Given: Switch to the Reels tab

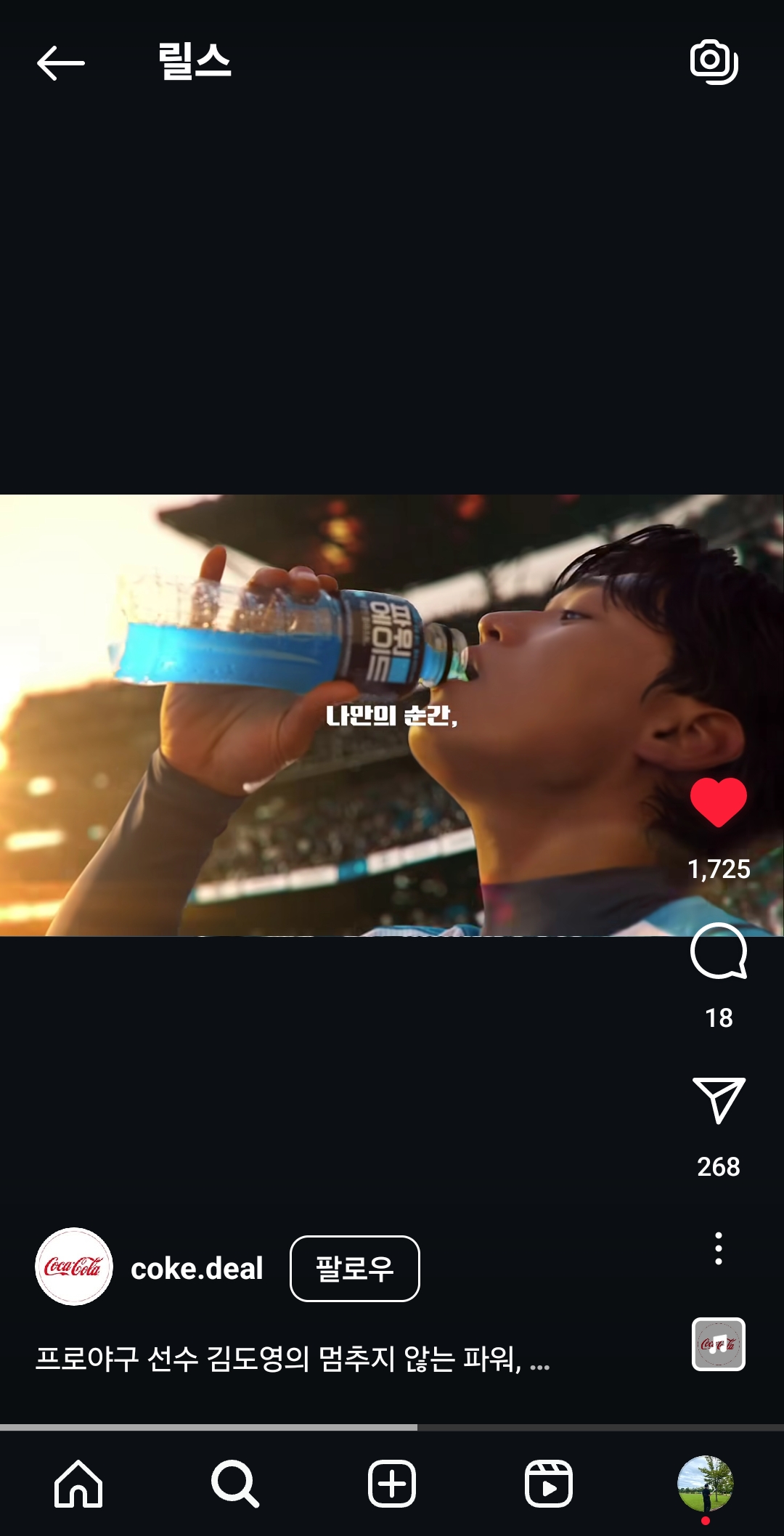Looking at the screenshot, I should tap(549, 1484).
